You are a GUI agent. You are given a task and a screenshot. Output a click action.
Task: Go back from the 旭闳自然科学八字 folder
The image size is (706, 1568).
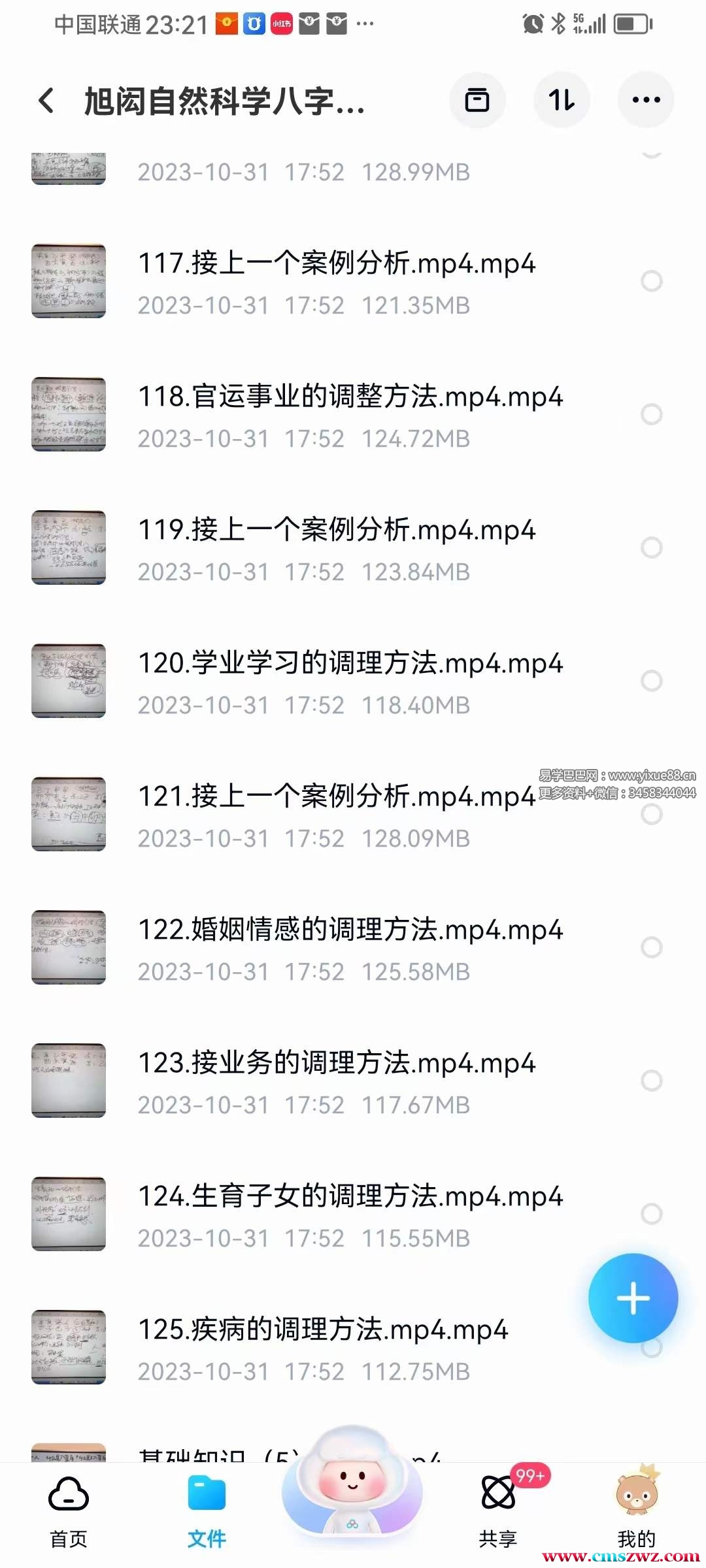[46, 101]
